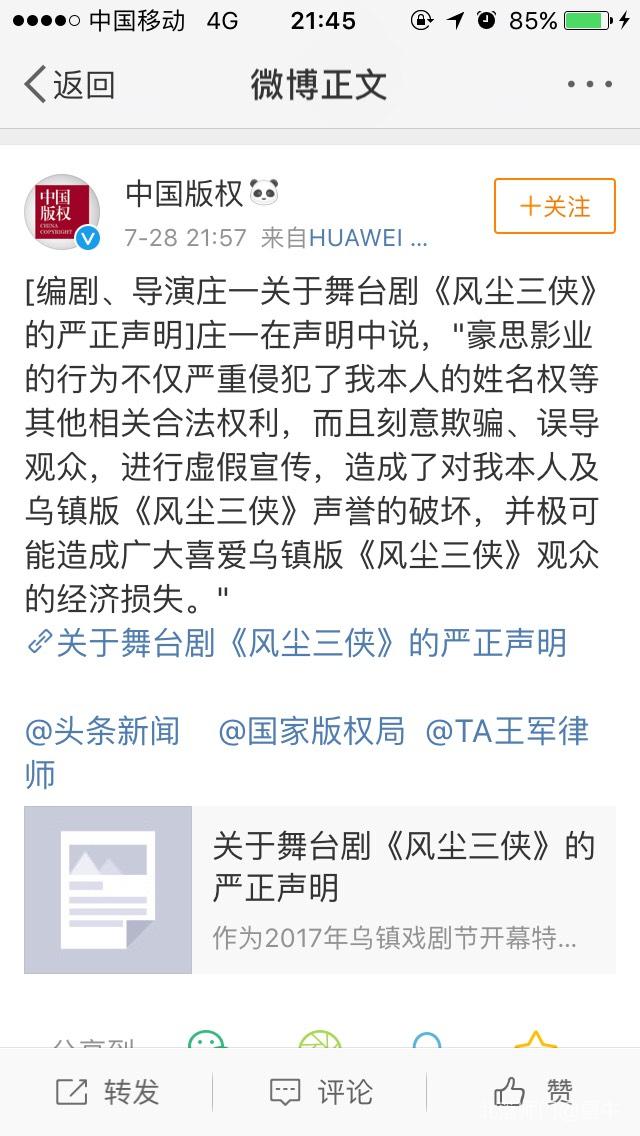Viewport: 640px width, 1136px height.
Task: Follow 中国版权 with the 关注 button
Action: pyautogui.click(x=555, y=207)
